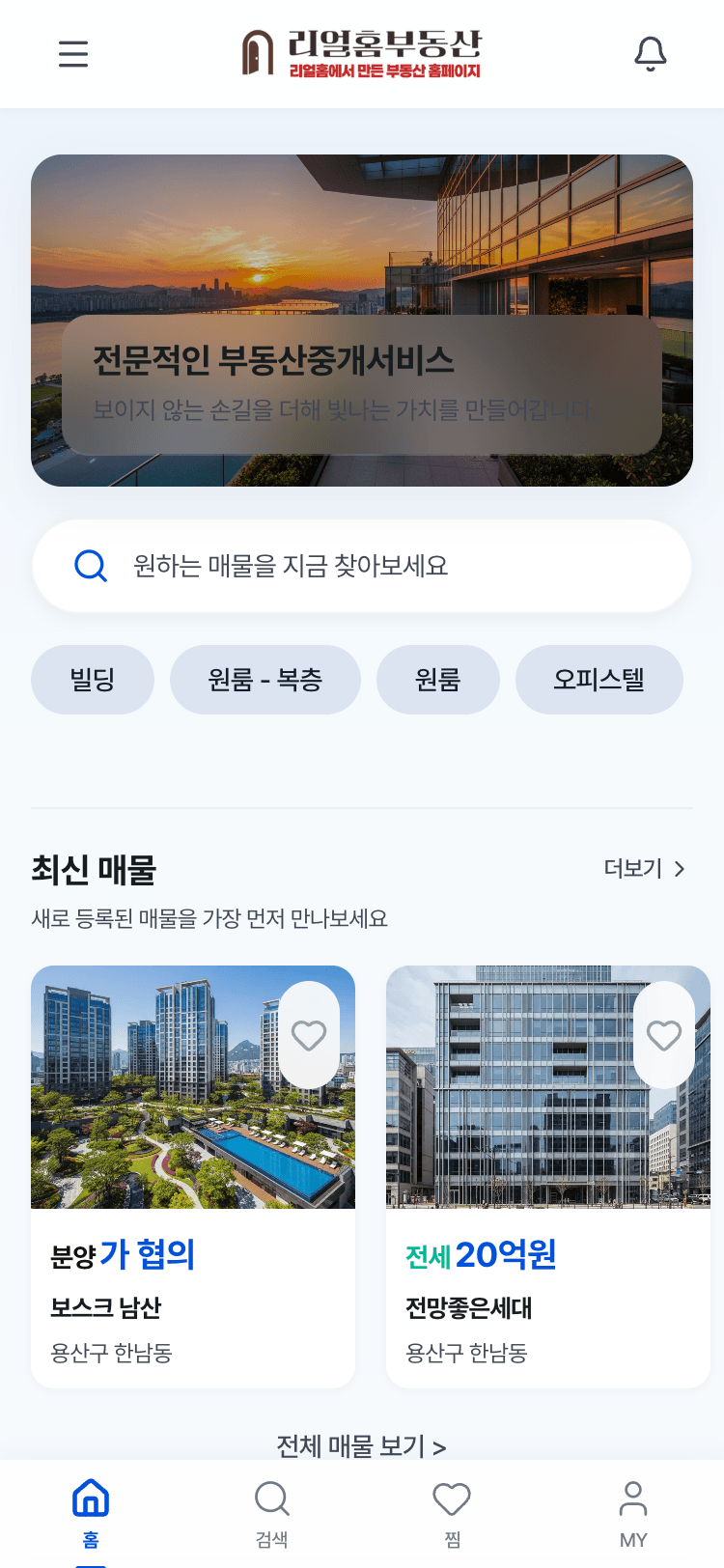Open the hamburger menu
This screenshot has width=724, height=1568.
(x=73, y=54)
